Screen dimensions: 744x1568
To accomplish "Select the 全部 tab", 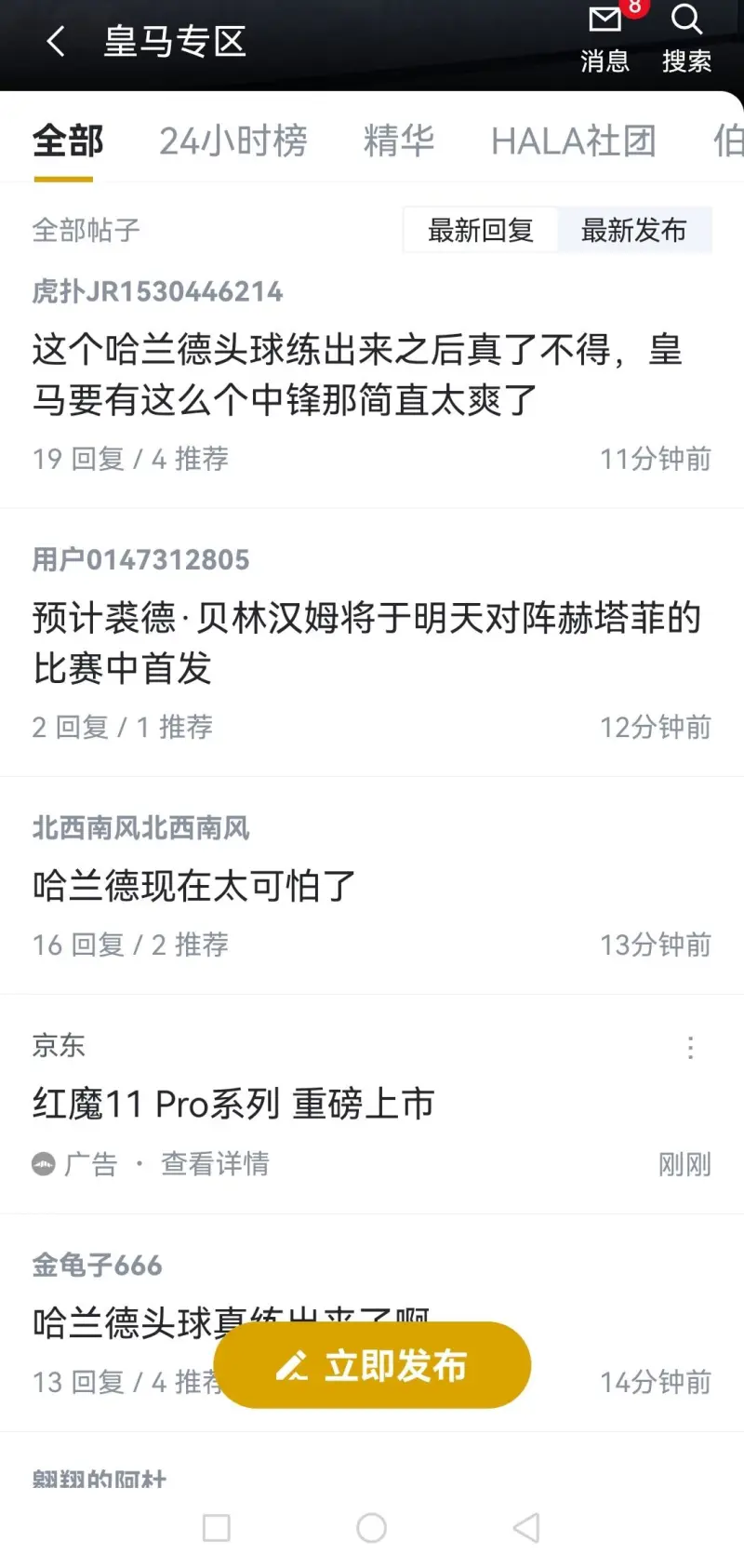I will coord(67,141).
